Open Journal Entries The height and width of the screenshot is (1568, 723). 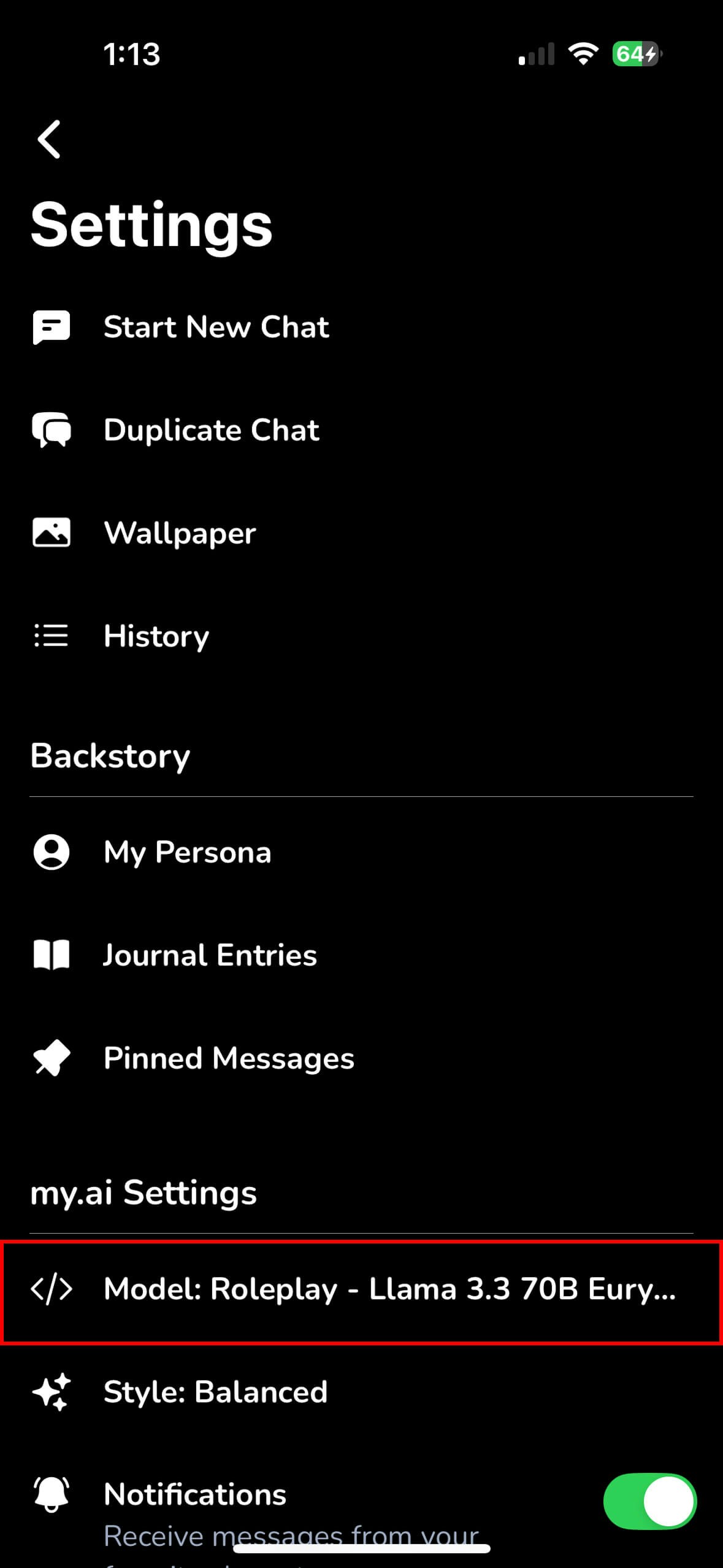click(x=210, y=955)
